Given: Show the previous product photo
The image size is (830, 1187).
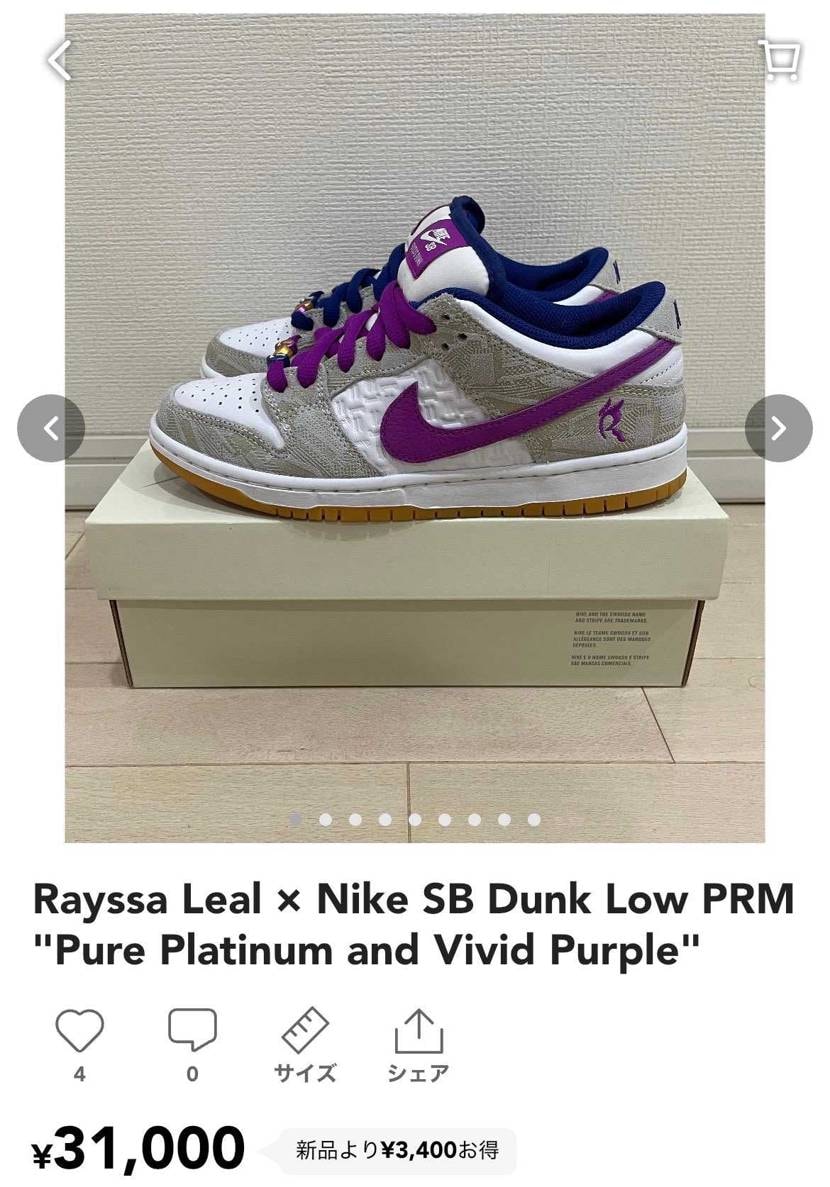Looking at the screenshot, I should (50, 429).
